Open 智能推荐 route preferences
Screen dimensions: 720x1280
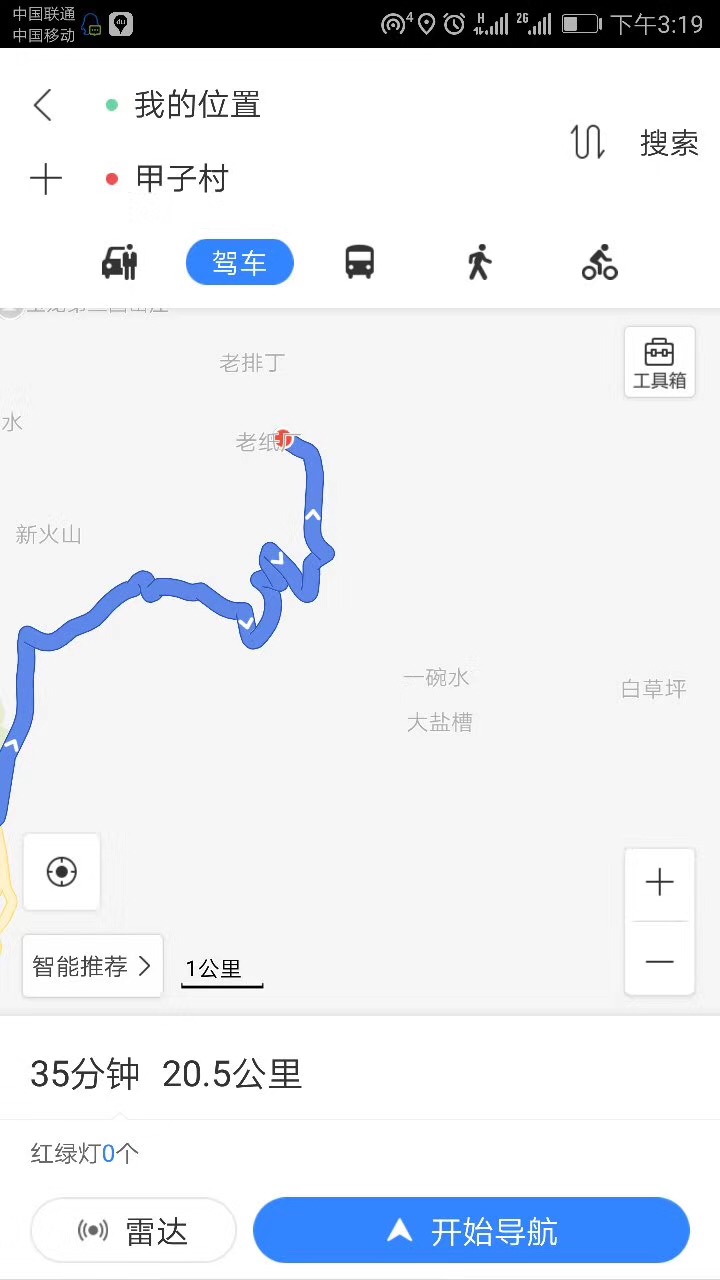click(x=92, y=966)
